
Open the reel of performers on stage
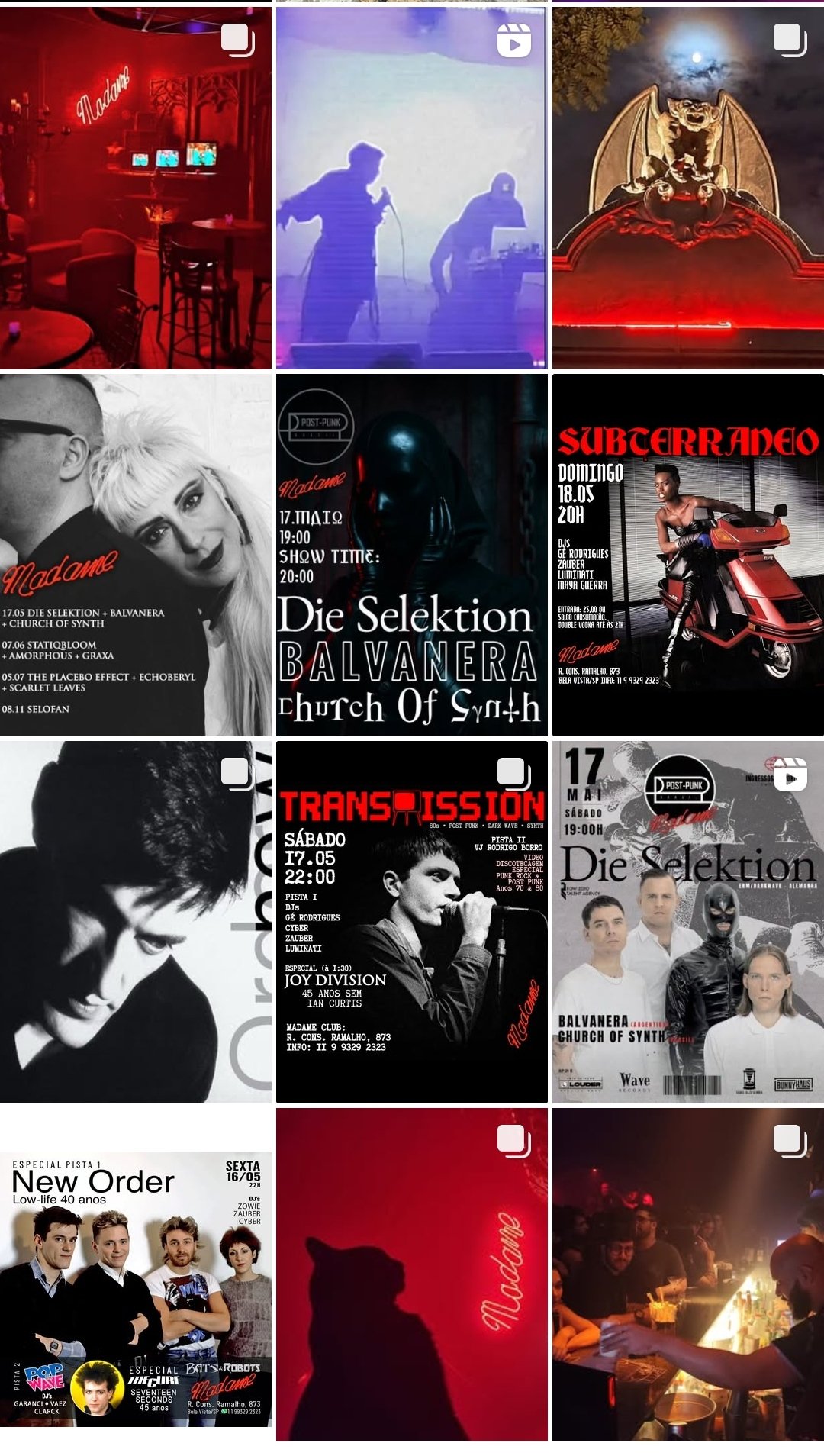[x=411, y=188]
